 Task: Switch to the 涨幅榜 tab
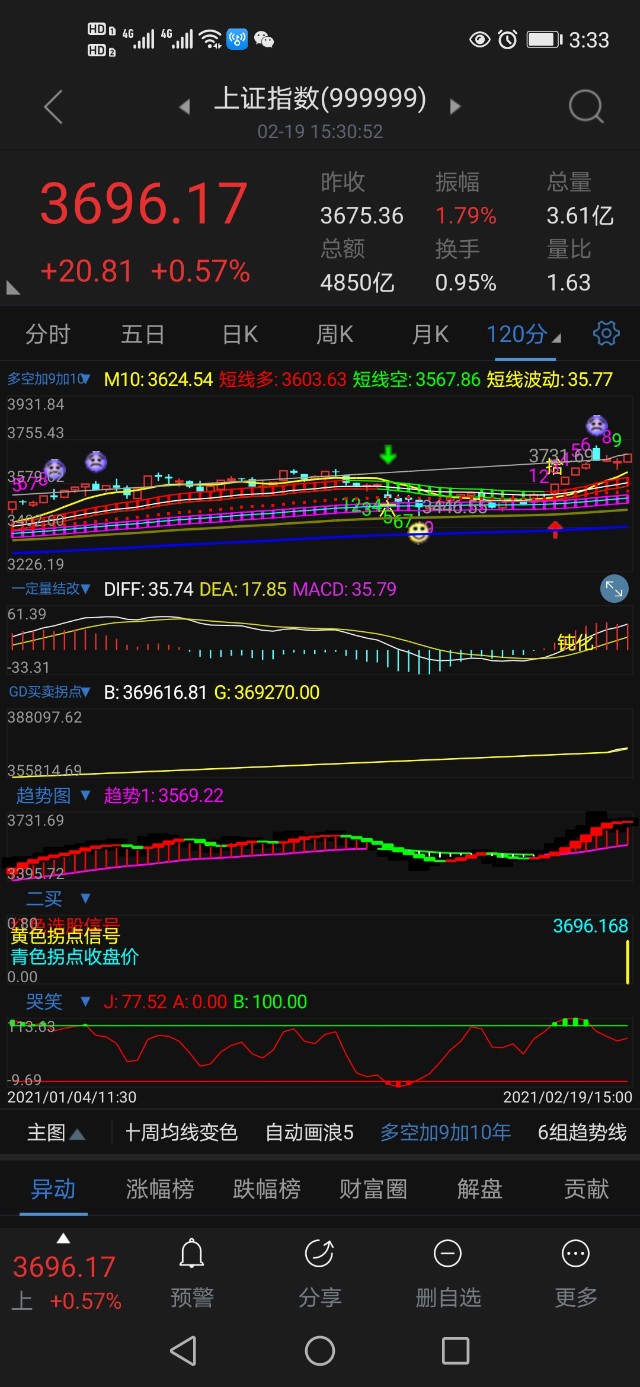pyautogui.click(x=160, y=1189)
